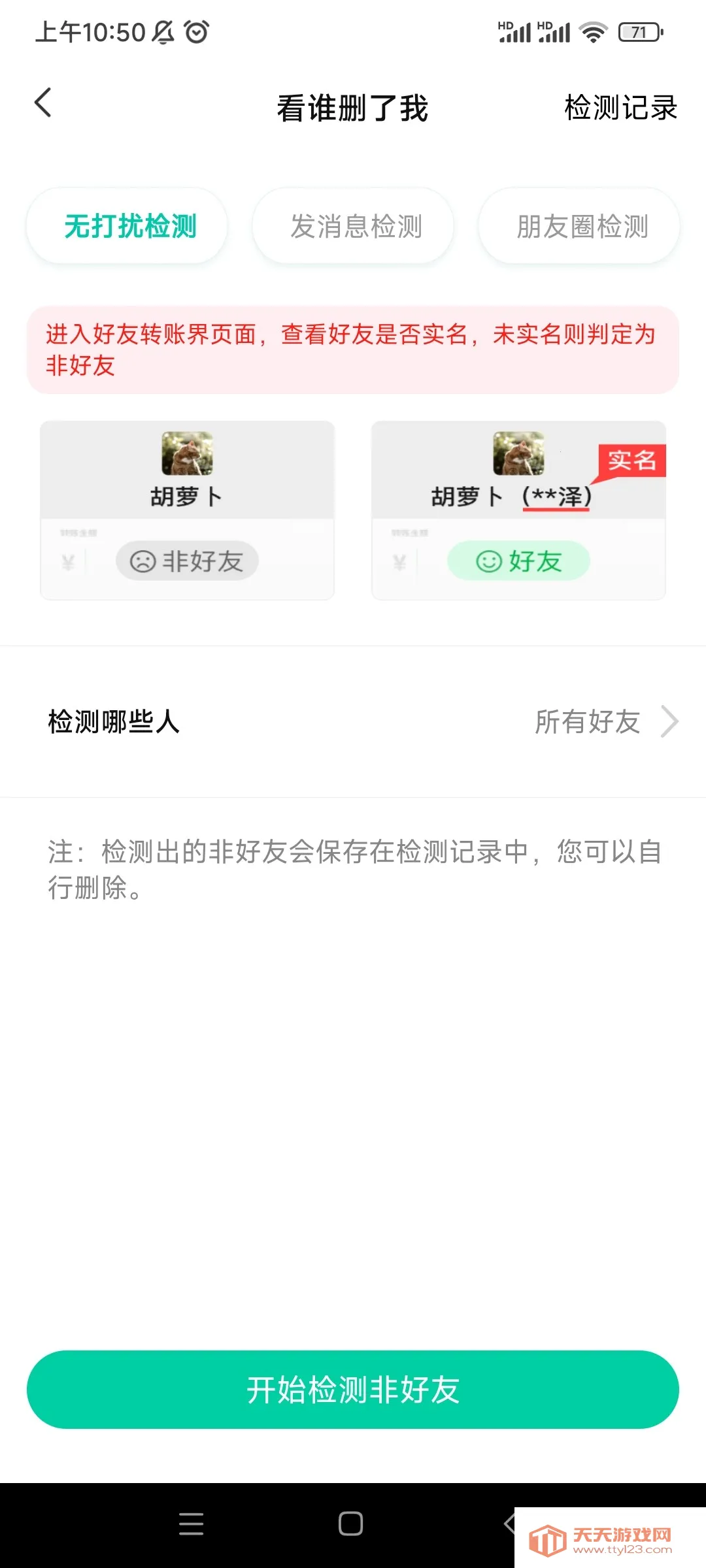The height and width of the screenshot is (1568, 706).
Task: Open the 检测哪些人 chevron
Action: 671,721
